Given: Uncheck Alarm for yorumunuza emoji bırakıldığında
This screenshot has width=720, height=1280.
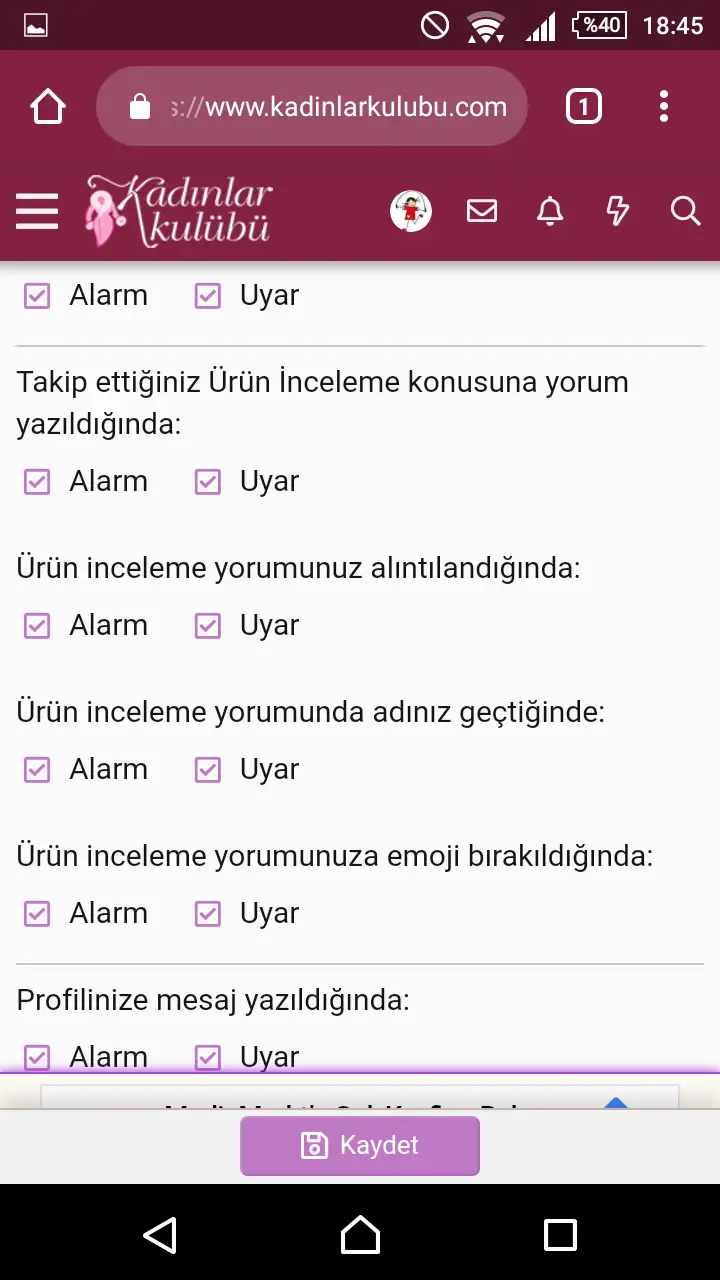Looking at the screenshot, I should tap(37, 914).
